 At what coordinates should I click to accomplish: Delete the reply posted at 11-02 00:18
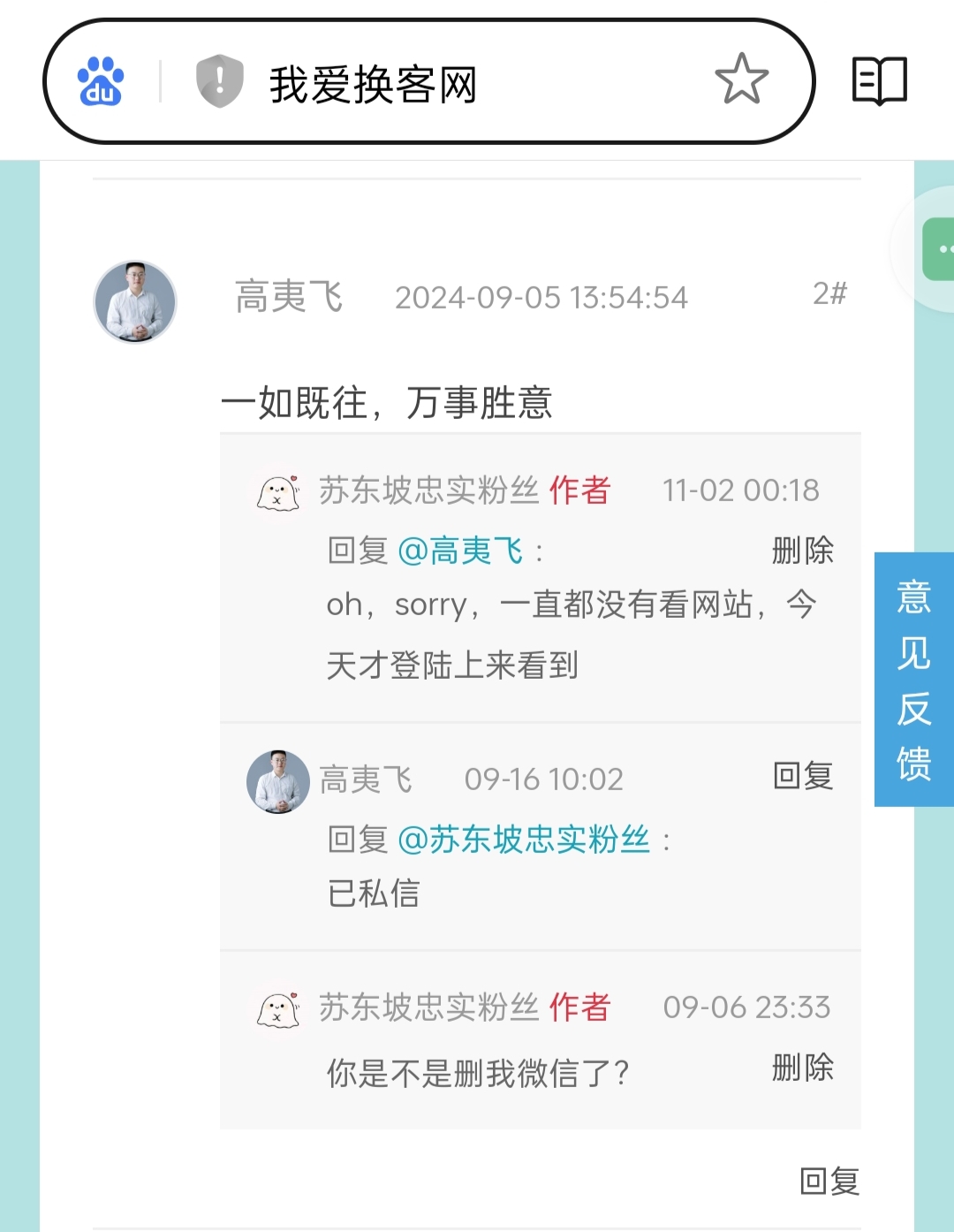[x=802, y=551]
